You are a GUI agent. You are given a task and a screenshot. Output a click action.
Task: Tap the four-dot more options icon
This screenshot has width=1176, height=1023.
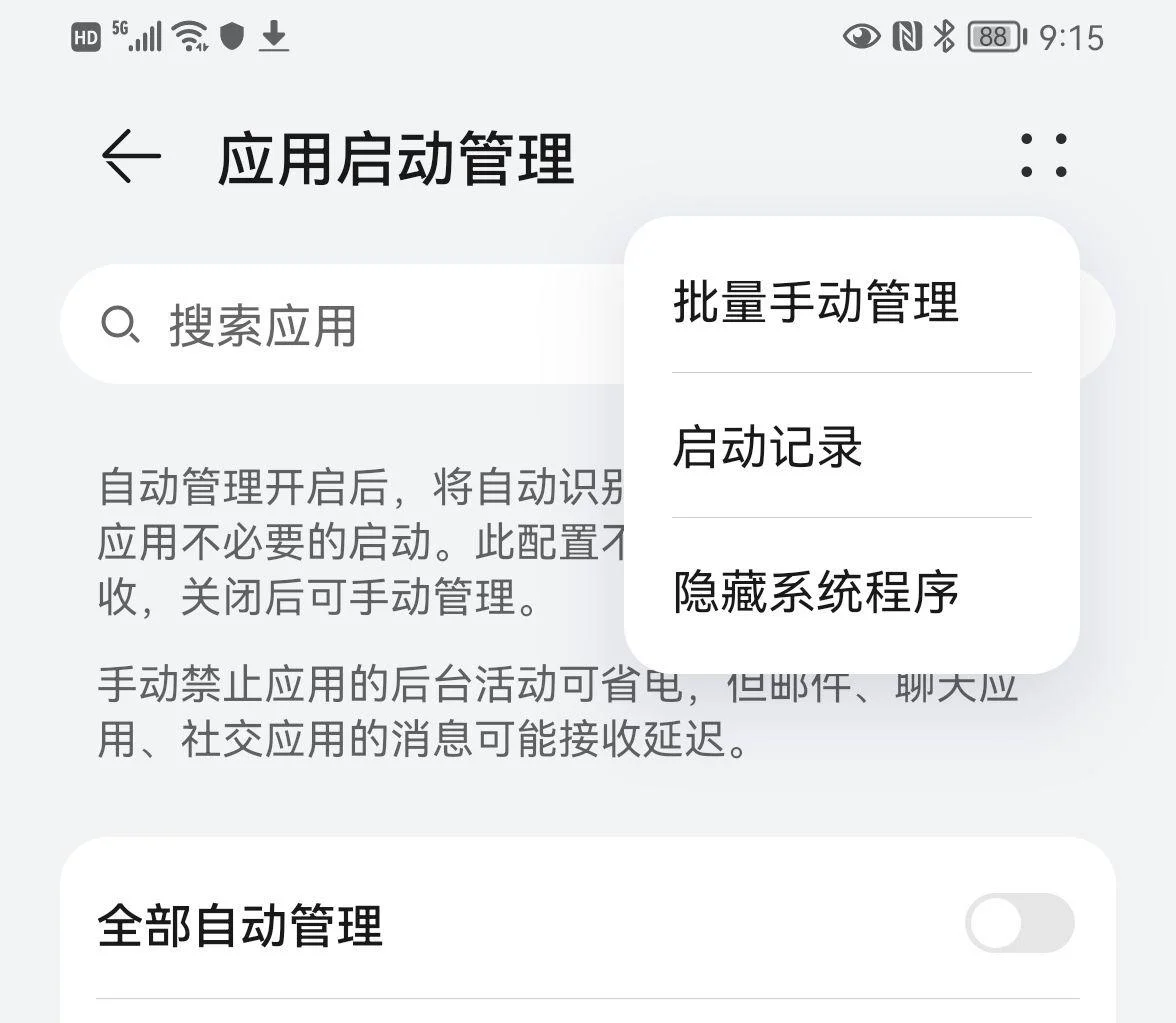tap(1043, 156)
